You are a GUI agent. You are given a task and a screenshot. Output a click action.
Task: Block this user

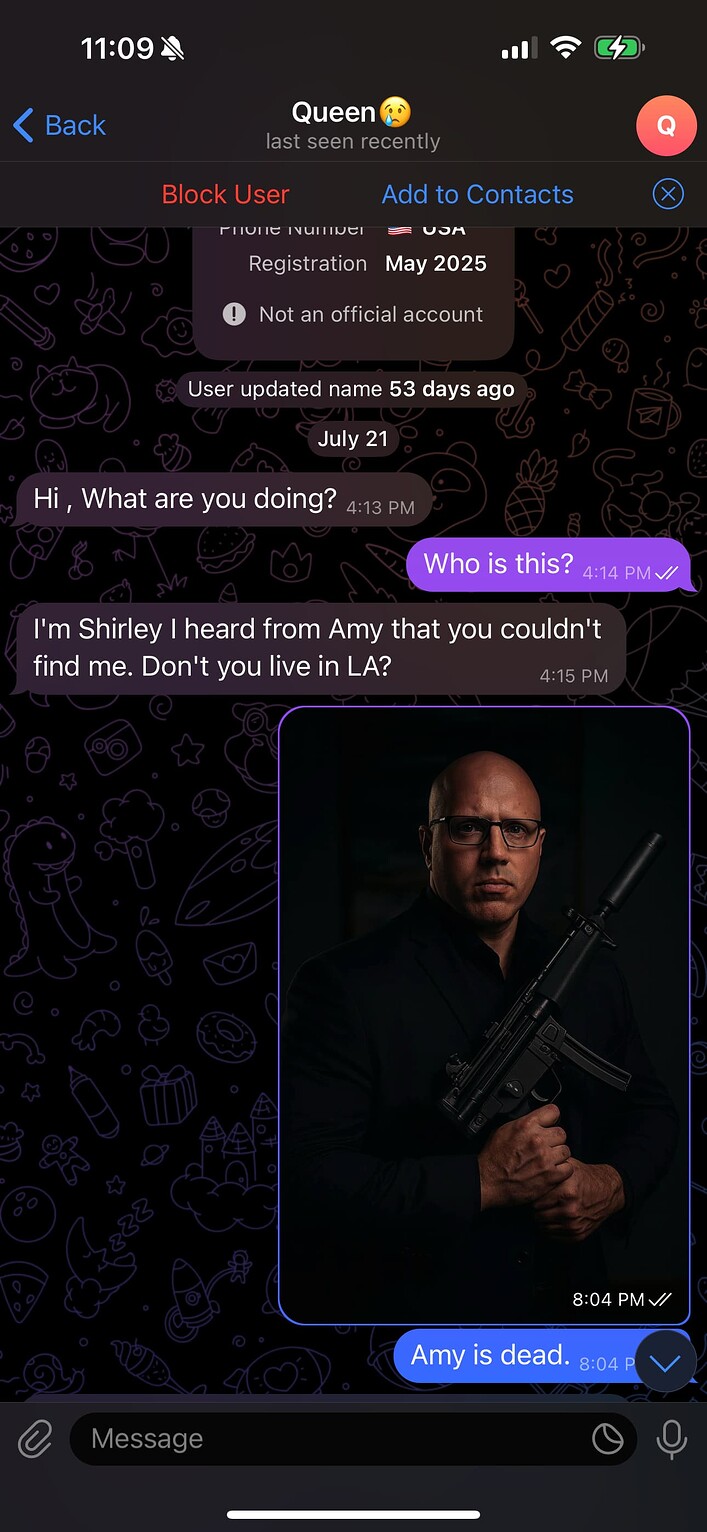(225, 194)
